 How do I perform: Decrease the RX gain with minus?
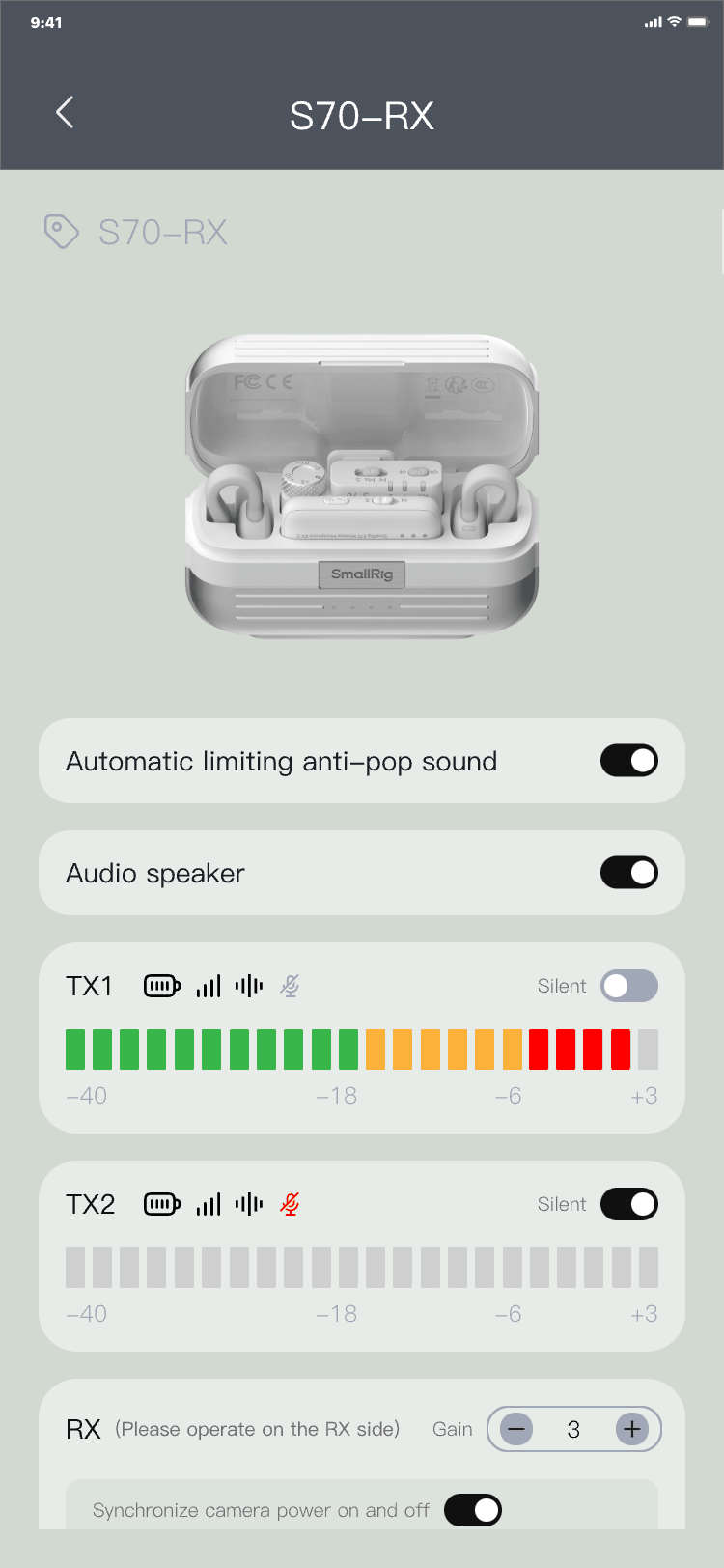pos(516,1429)
